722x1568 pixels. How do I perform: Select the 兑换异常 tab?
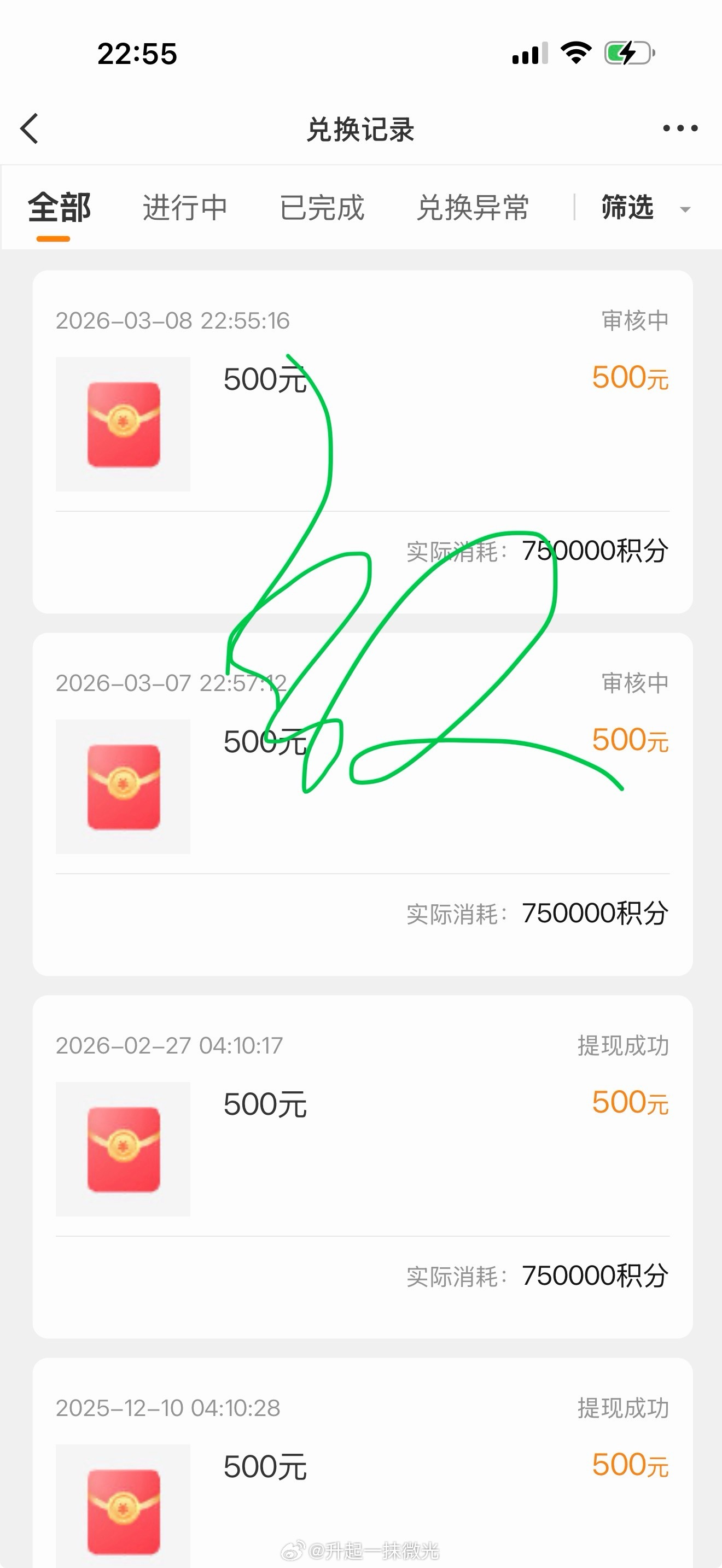click(x=474, y=208)
